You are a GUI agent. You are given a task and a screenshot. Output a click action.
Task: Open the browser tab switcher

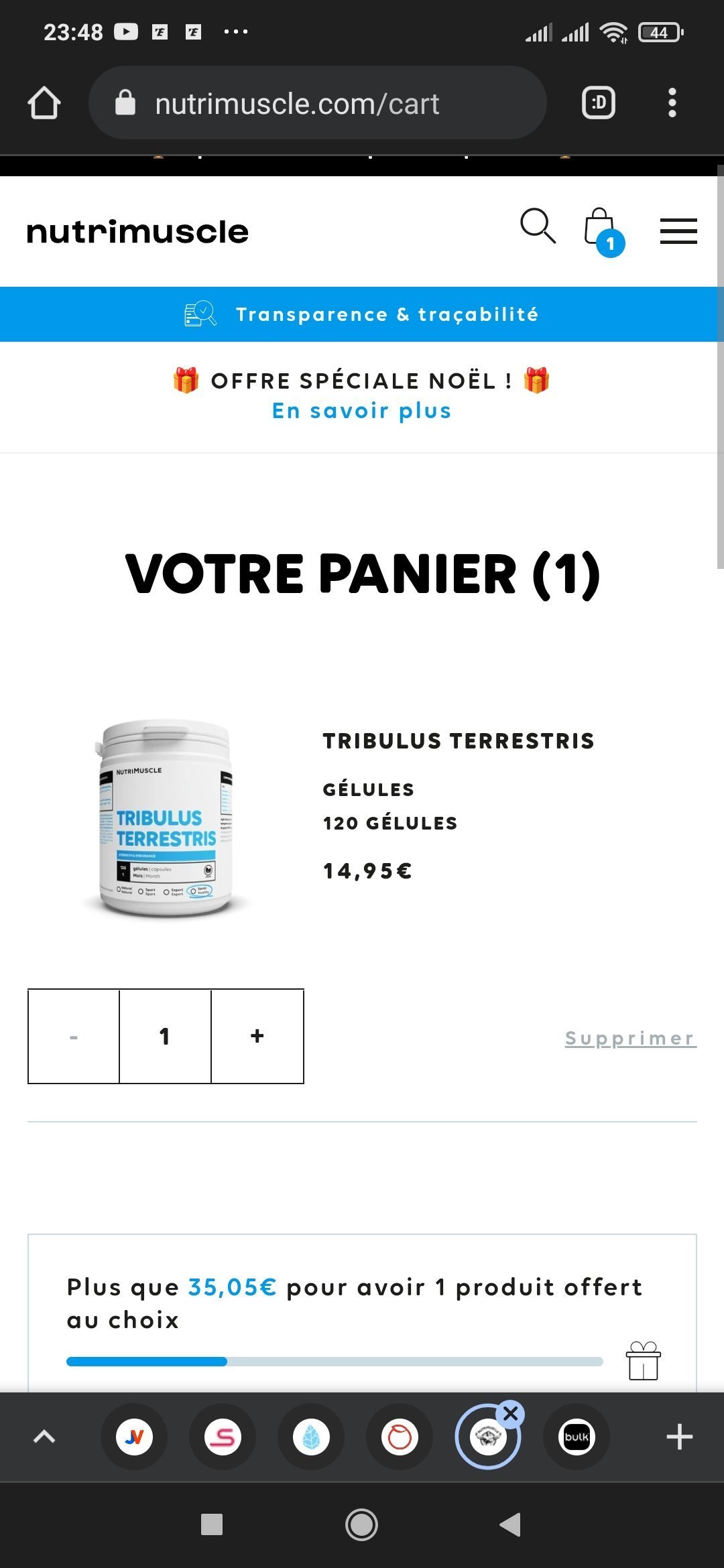598,103
